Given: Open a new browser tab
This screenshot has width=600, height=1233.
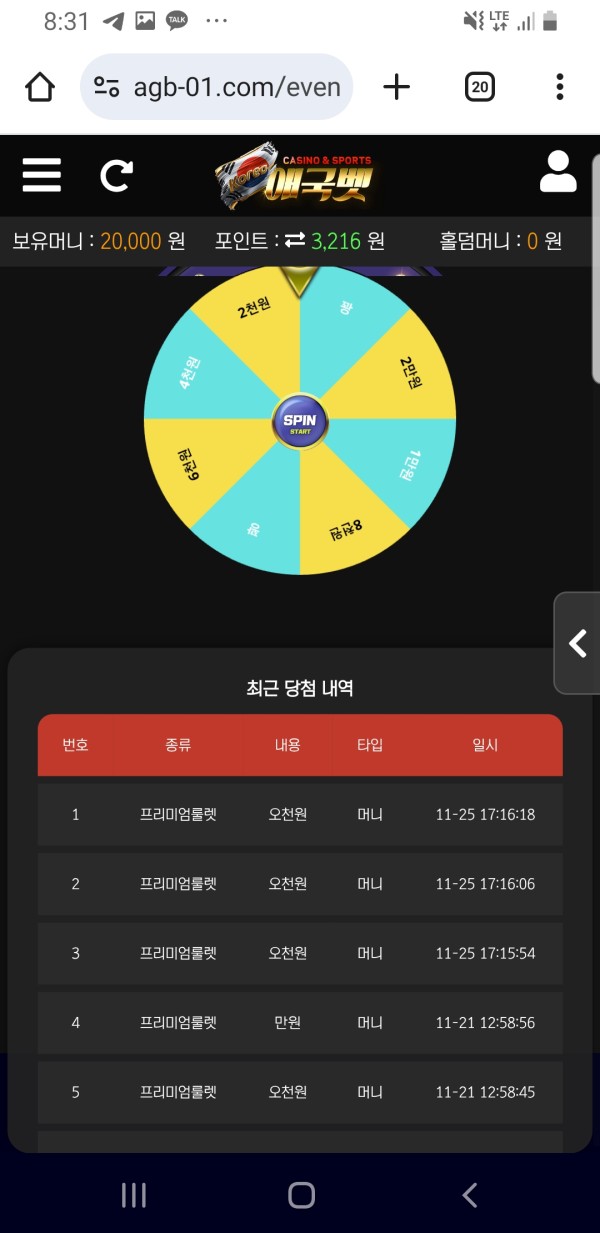Looking at the screenshot, I should point(397,88).
